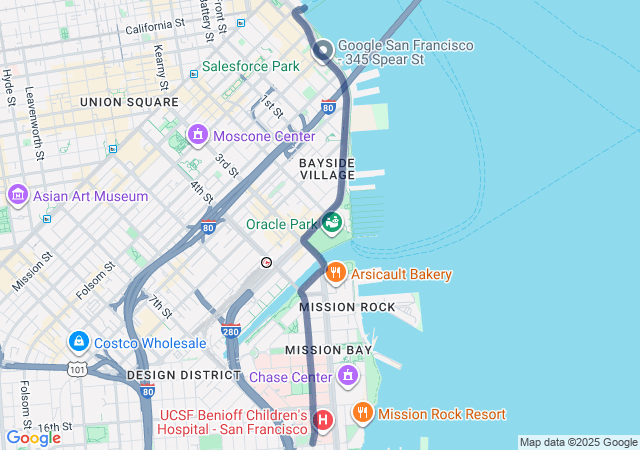
Task: Select the UCSF Benioff Children's Hospital marker
Action: coord(323,421)
